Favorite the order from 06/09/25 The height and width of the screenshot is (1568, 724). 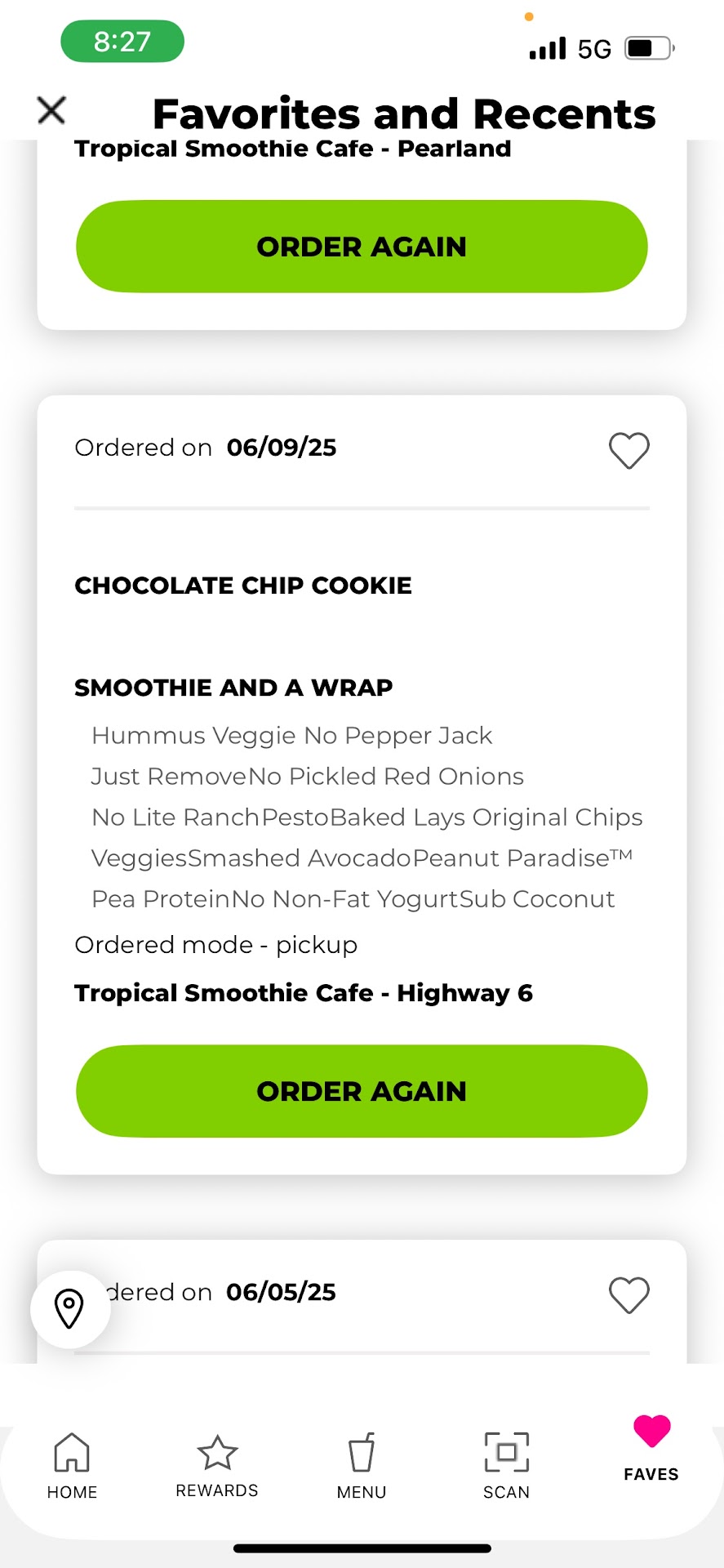629,450
